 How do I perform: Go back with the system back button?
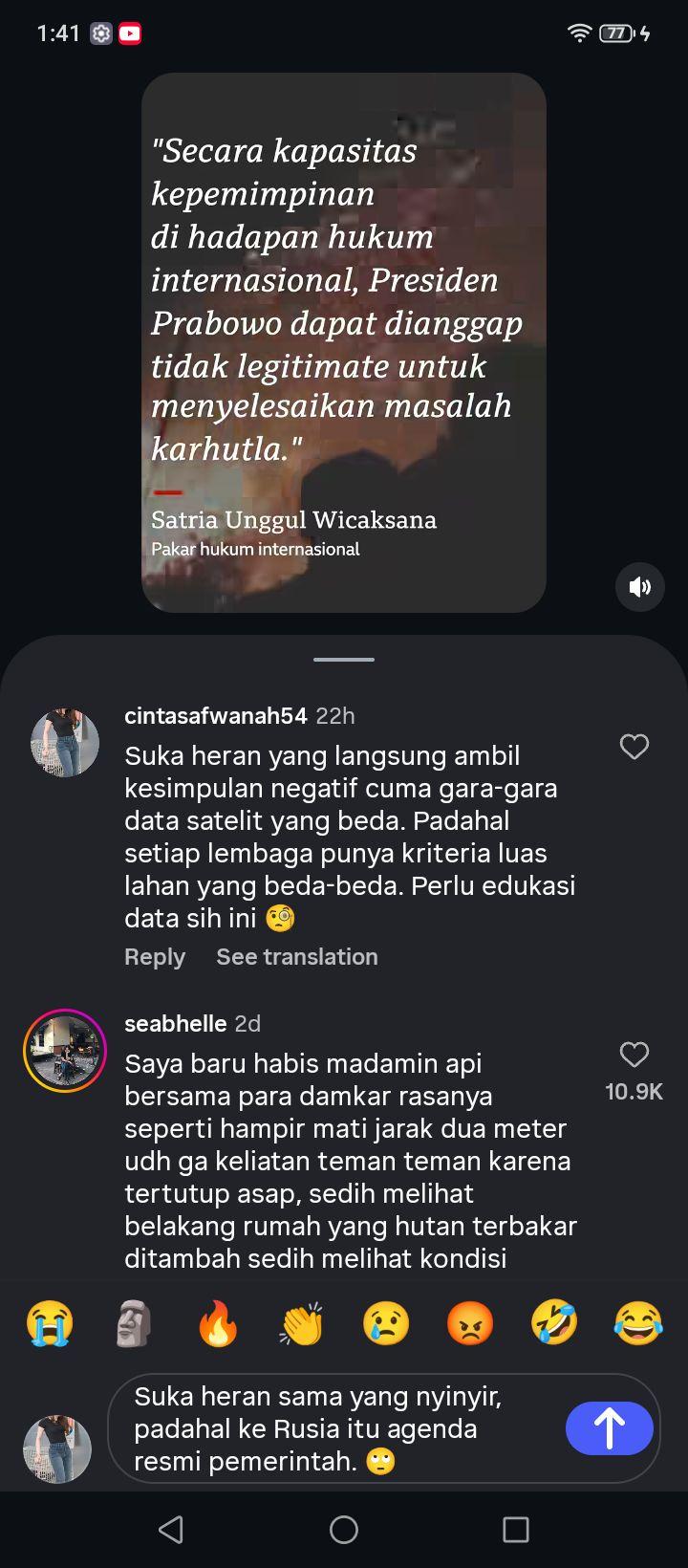(x=171, y=1530)
